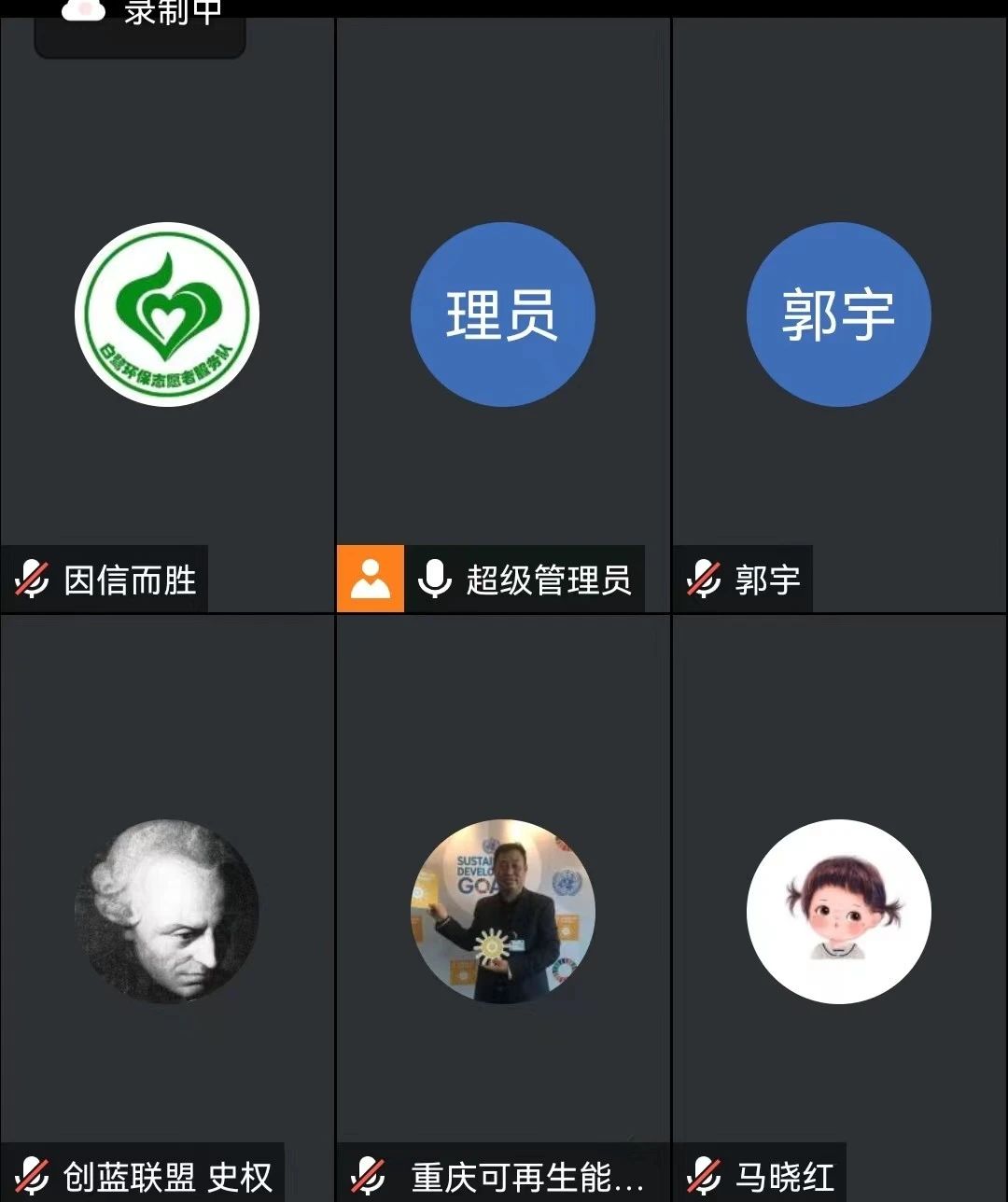Select the 因信而胜 participant tile
This screenshot has width=1008, height=1202.
pyautogui.click(x=167, y=315)
